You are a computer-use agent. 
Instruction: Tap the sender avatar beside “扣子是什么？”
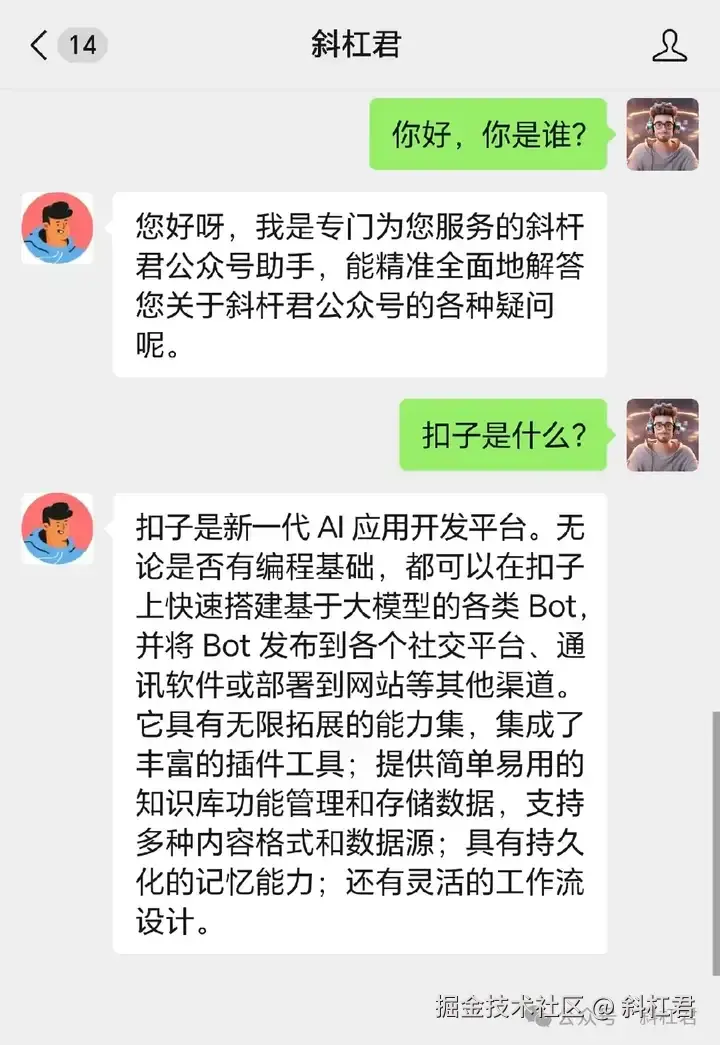(x=662, y=435)
